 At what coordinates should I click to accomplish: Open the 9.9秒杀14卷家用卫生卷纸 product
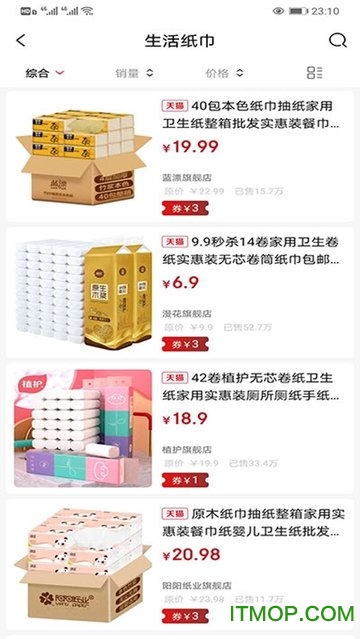click(180, 292)
